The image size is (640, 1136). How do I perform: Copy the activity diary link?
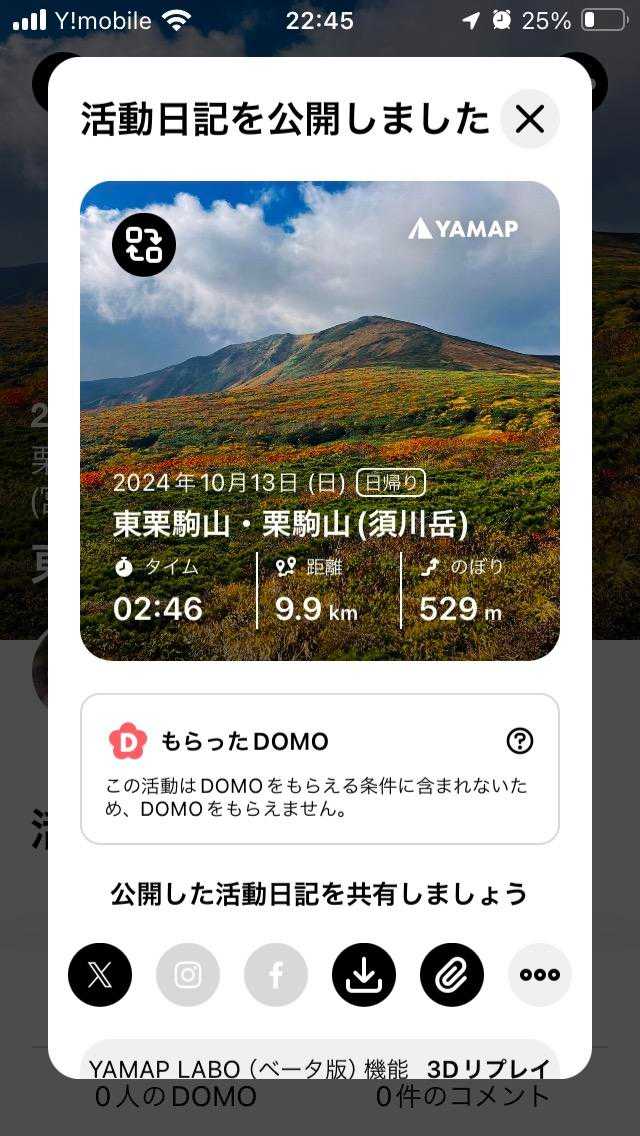(452, 975)
